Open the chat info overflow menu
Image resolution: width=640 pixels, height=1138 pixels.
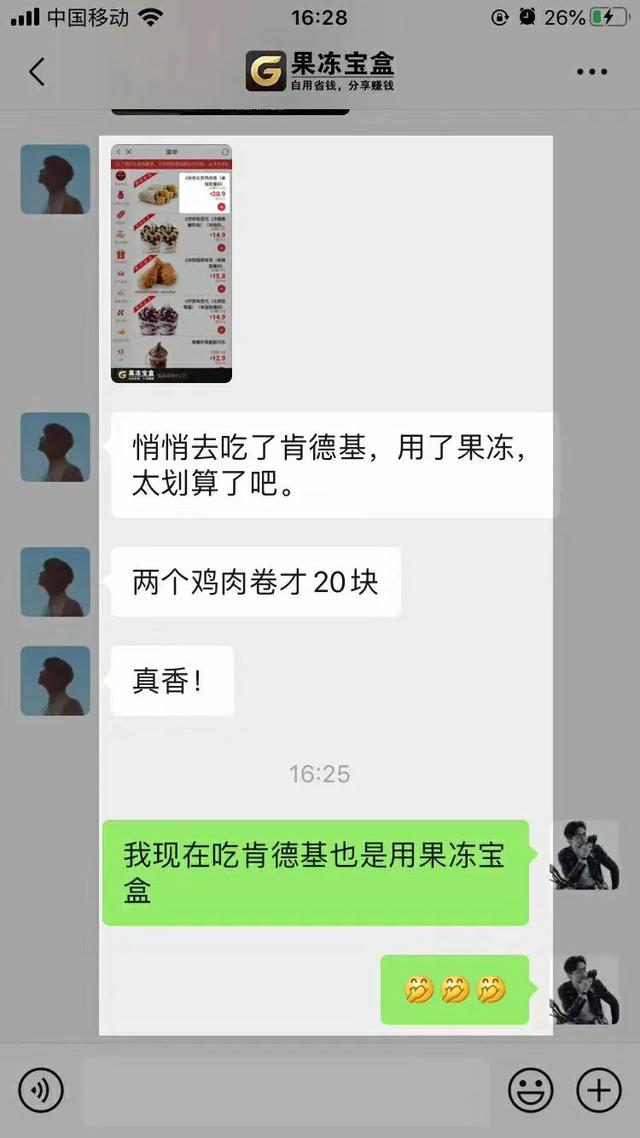tap(592, 72)
